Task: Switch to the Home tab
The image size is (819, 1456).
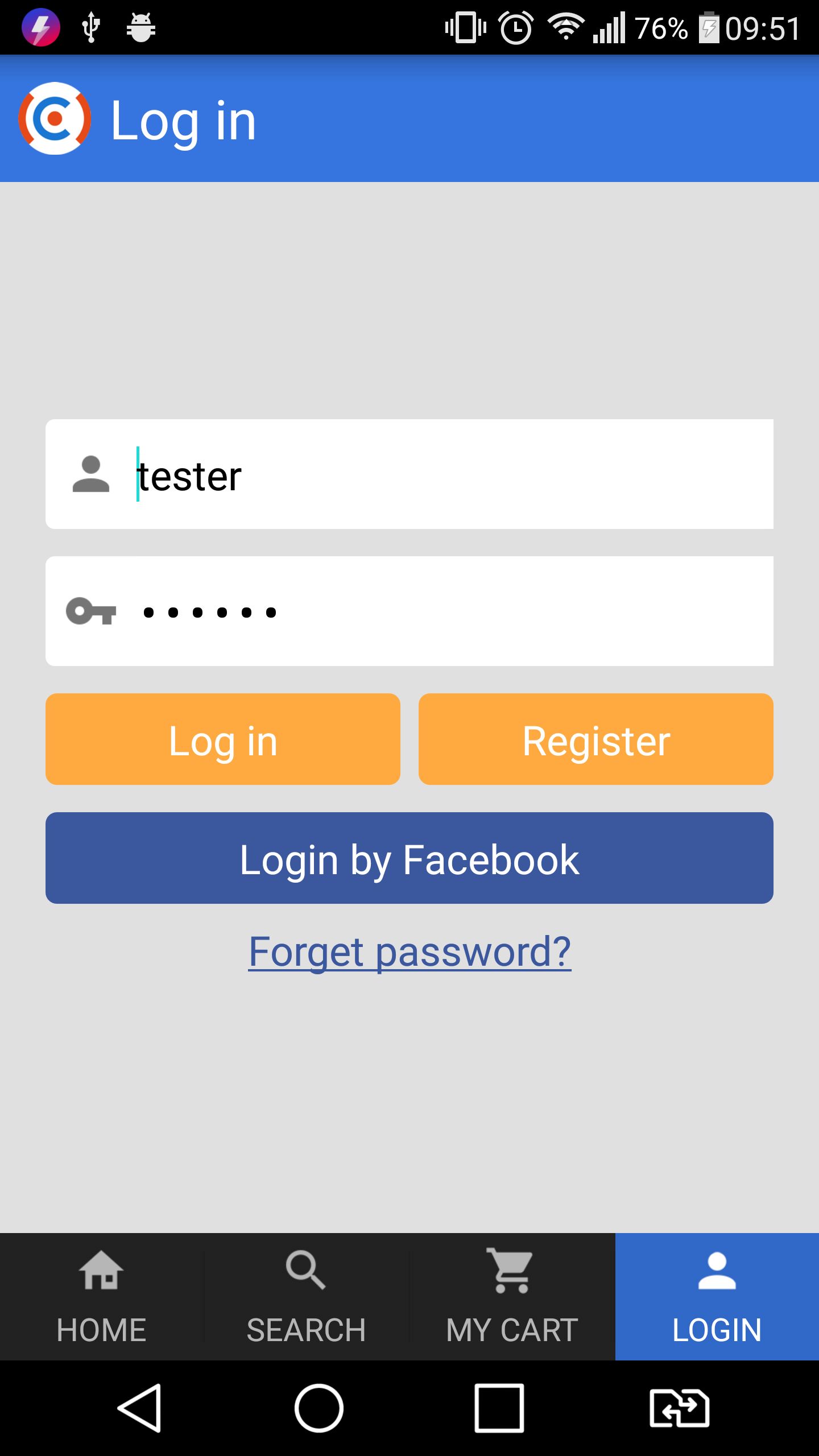Action: (101, 1297)
